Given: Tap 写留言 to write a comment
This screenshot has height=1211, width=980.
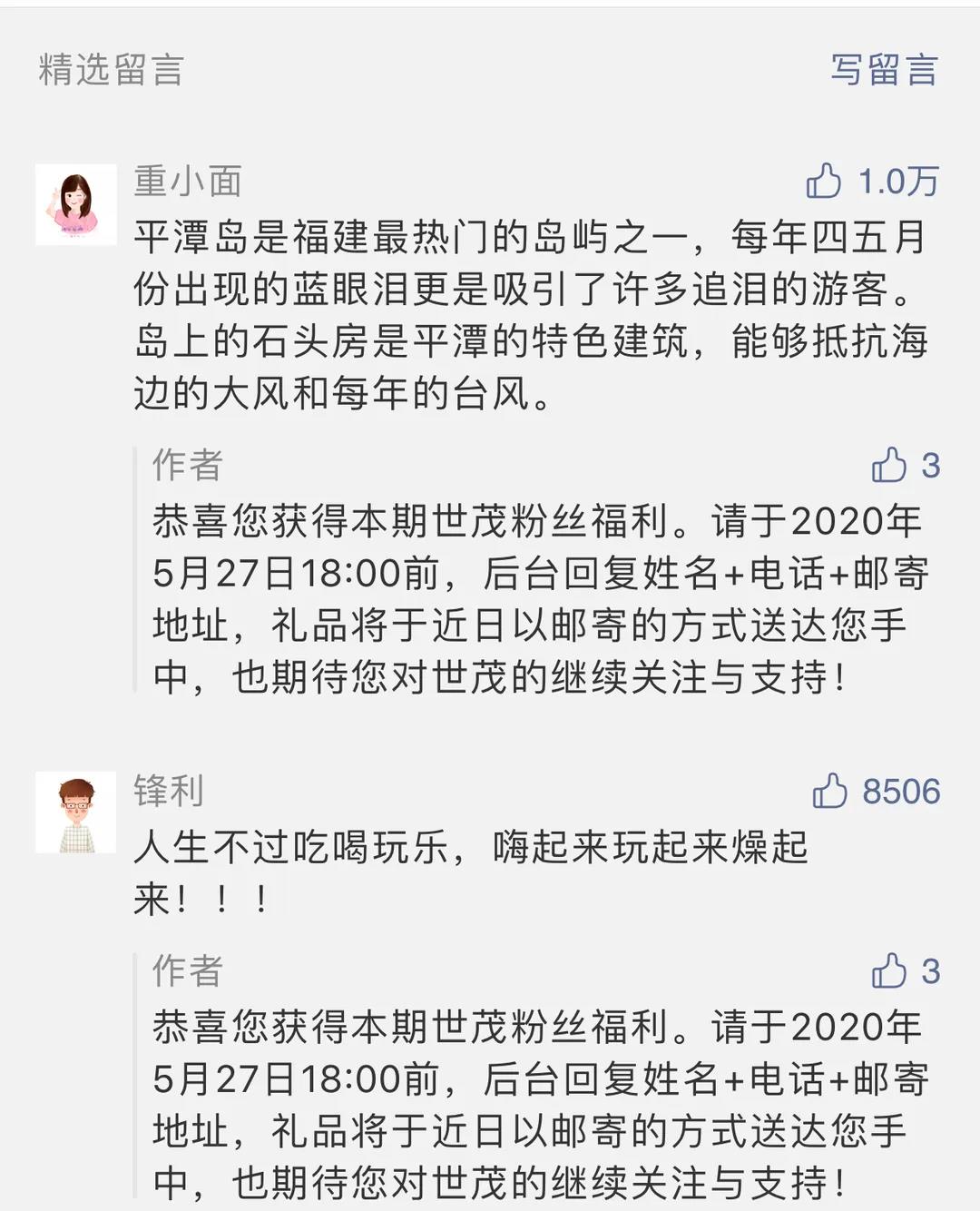Looking at the screenshot, I should pos(884,70).
